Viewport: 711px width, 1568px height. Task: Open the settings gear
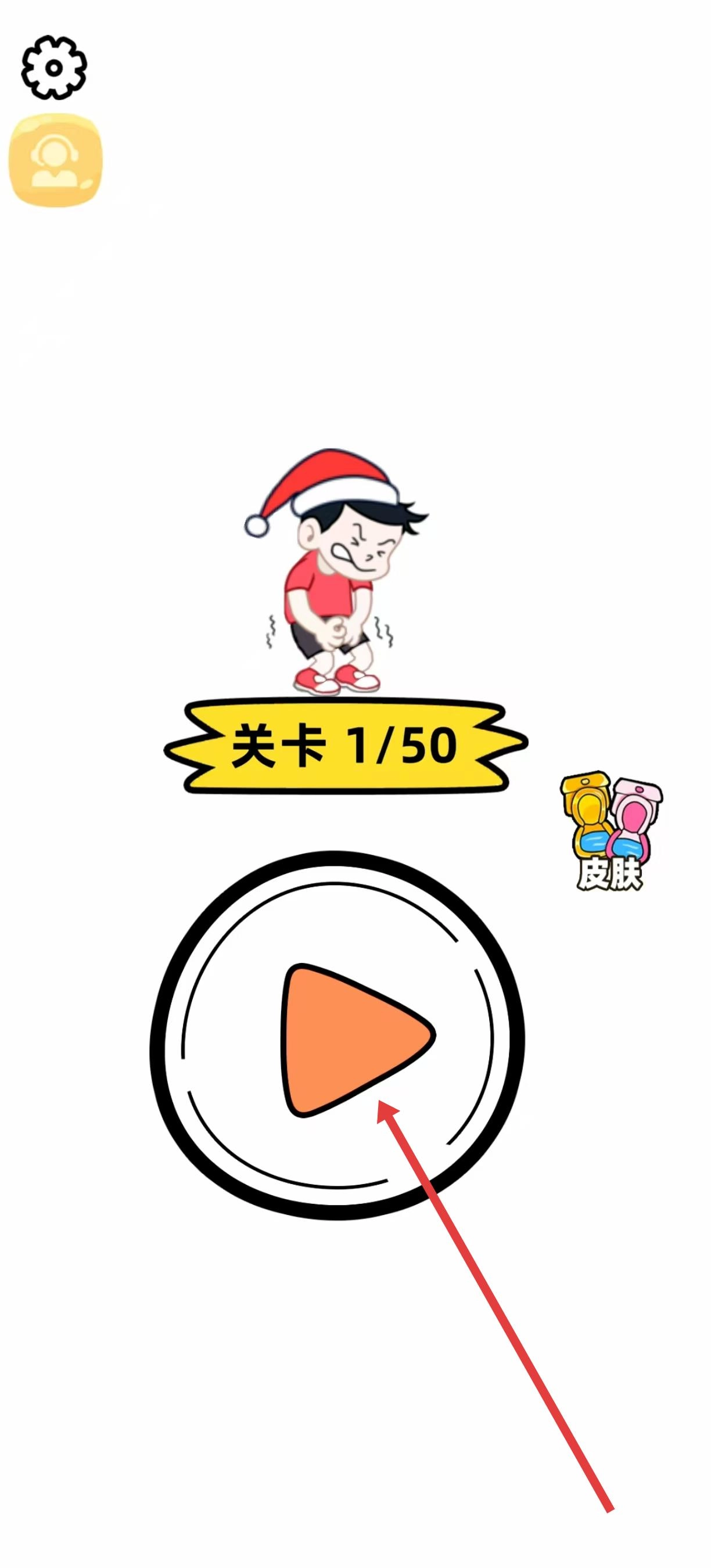pos(53,67)
